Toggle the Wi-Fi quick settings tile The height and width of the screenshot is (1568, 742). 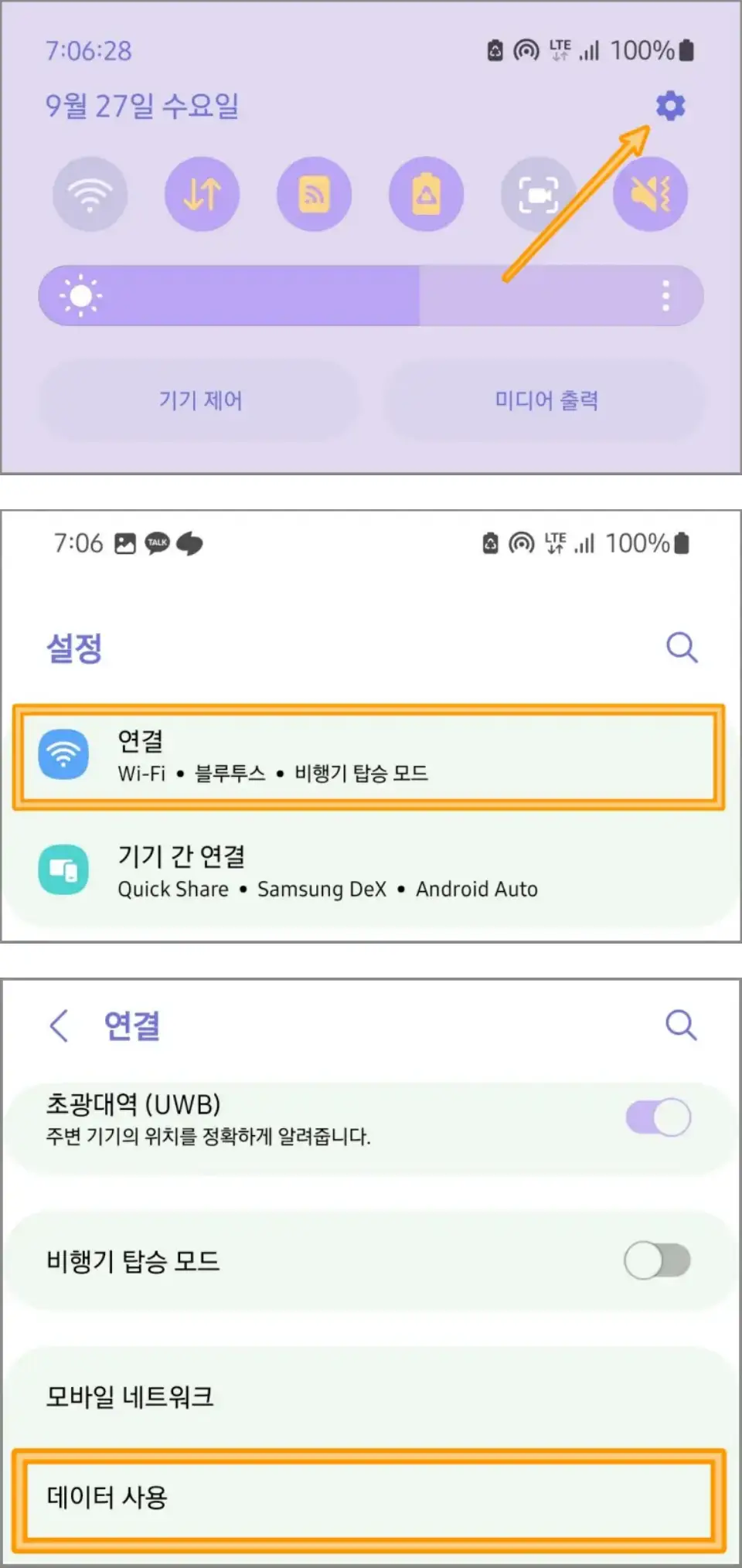pyautogui.click(x=90, y=195)
